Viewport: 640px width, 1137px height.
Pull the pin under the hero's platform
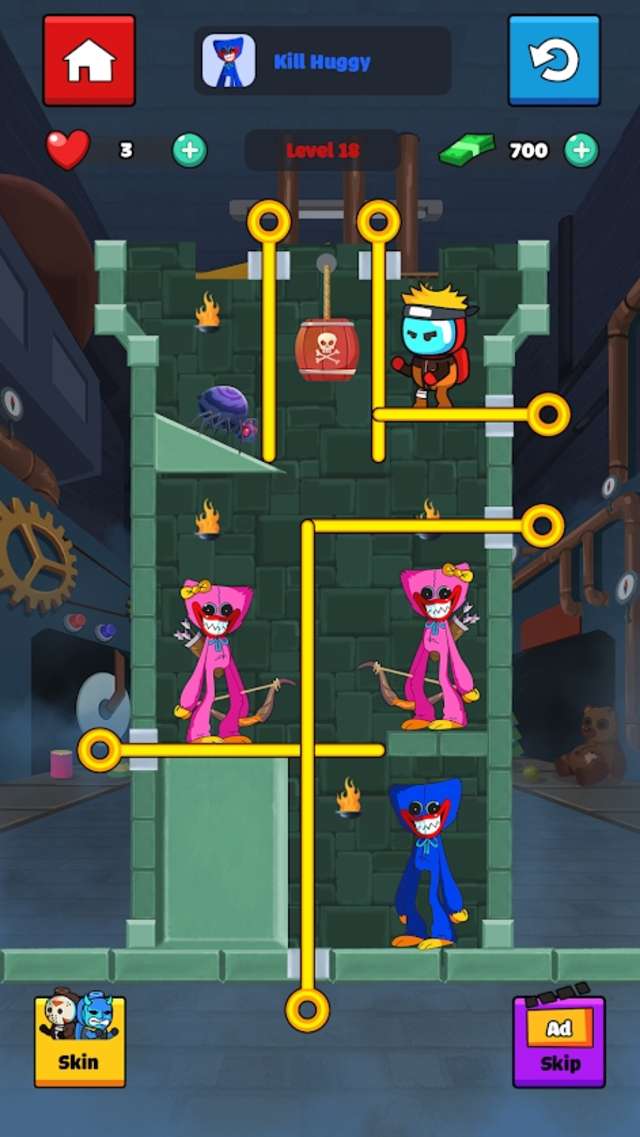[x=548, y=414]
